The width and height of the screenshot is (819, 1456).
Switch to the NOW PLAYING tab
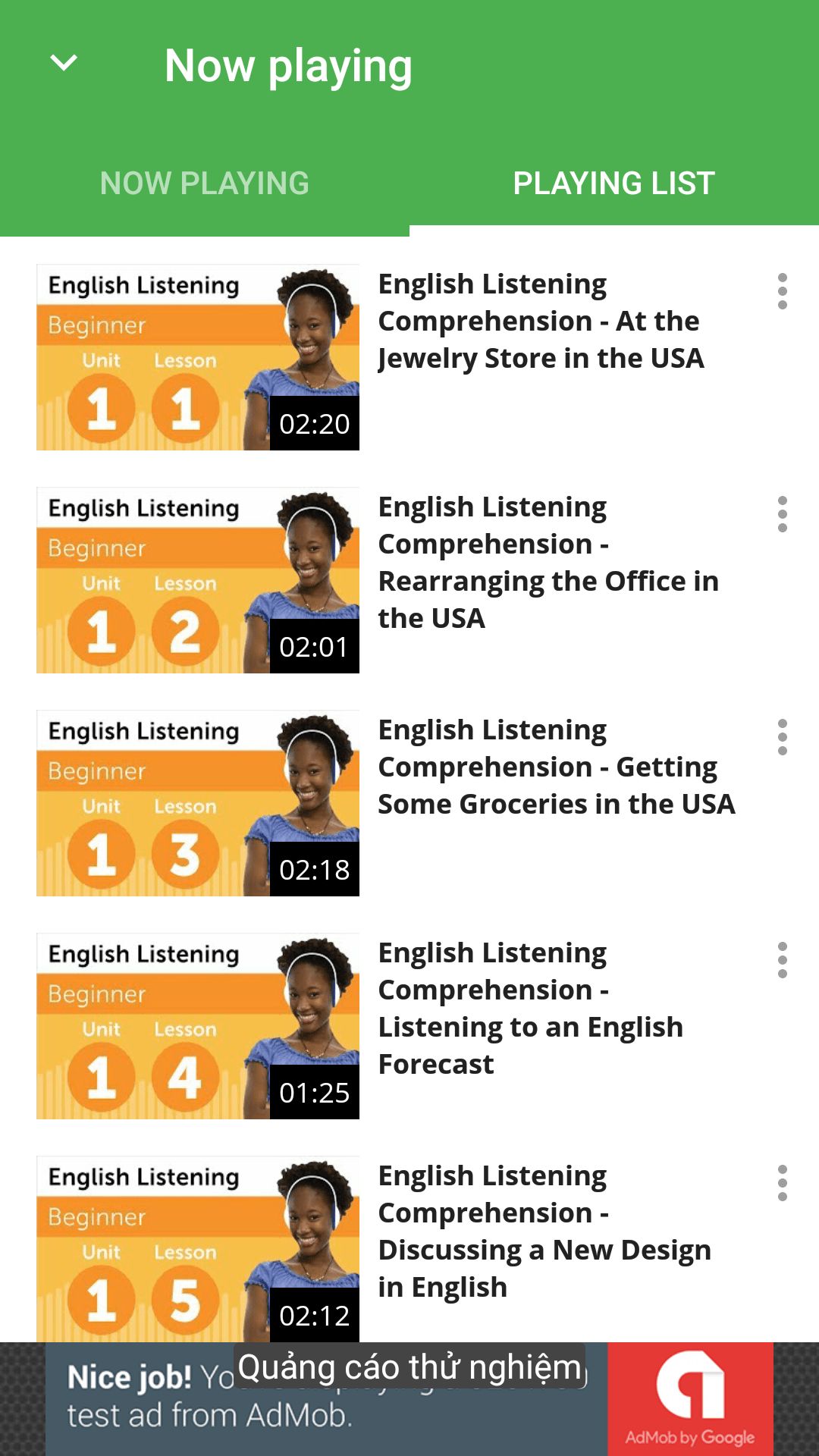coord(205,184)
